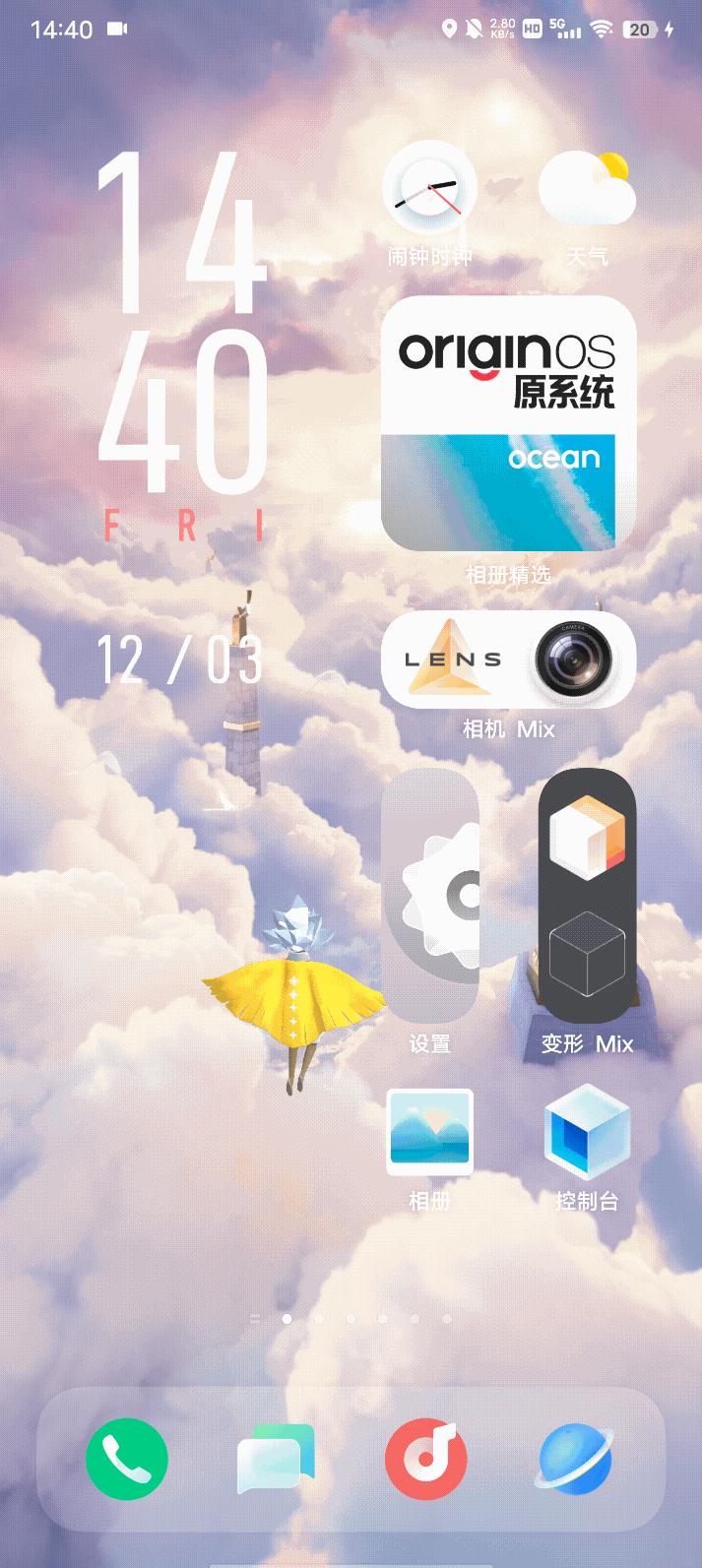
Task: Open the 天气 weather app
Action: pos(587,189)
